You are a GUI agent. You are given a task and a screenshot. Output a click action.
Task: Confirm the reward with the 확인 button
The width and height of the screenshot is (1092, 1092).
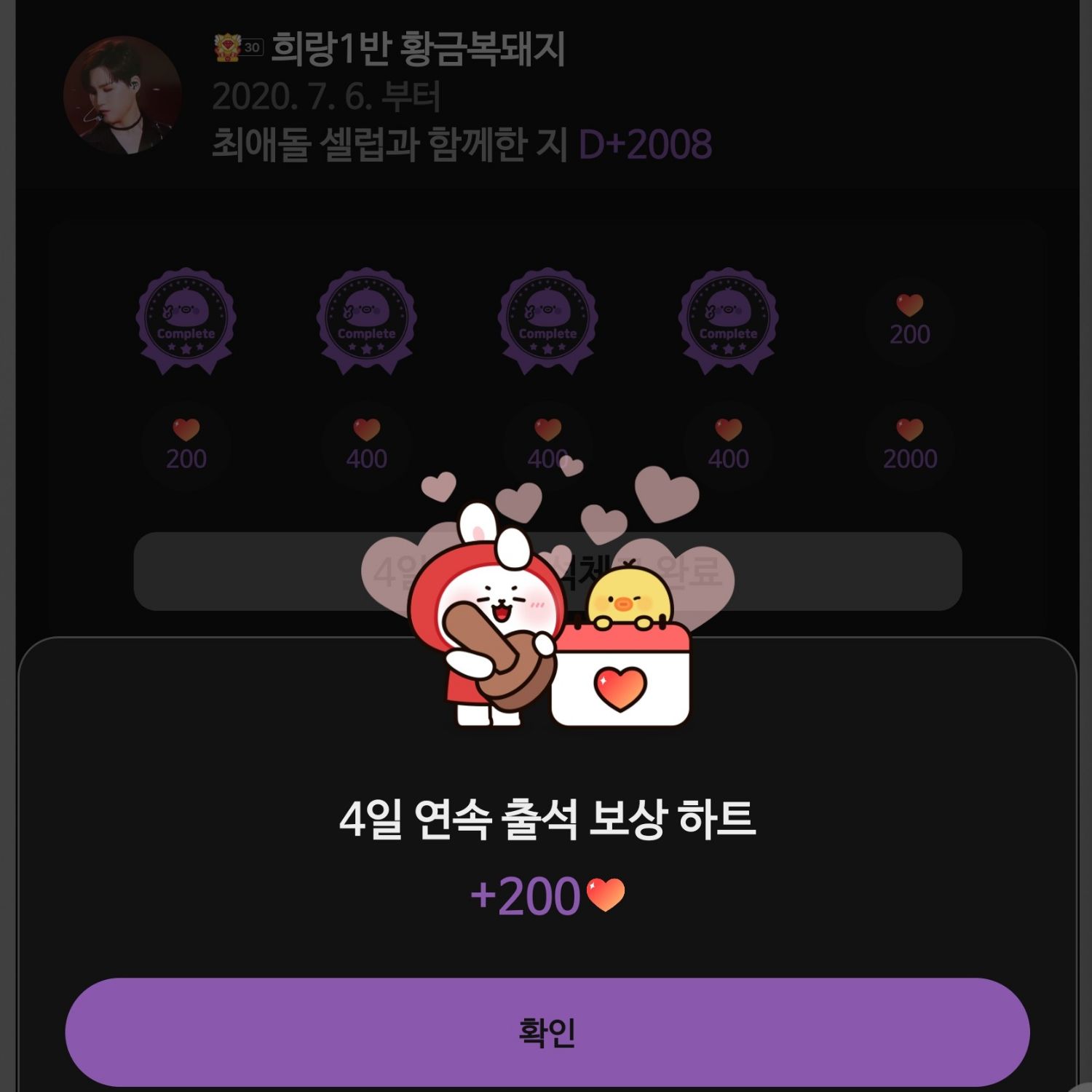[547, 1032]
